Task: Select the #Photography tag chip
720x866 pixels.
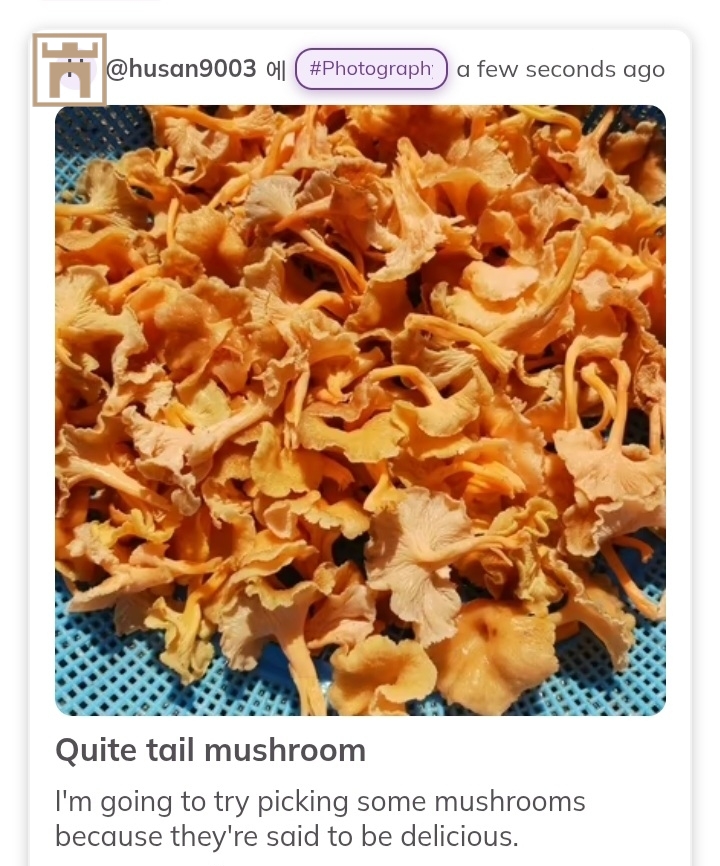Action: pyautogui.click(x=371, y=69)
